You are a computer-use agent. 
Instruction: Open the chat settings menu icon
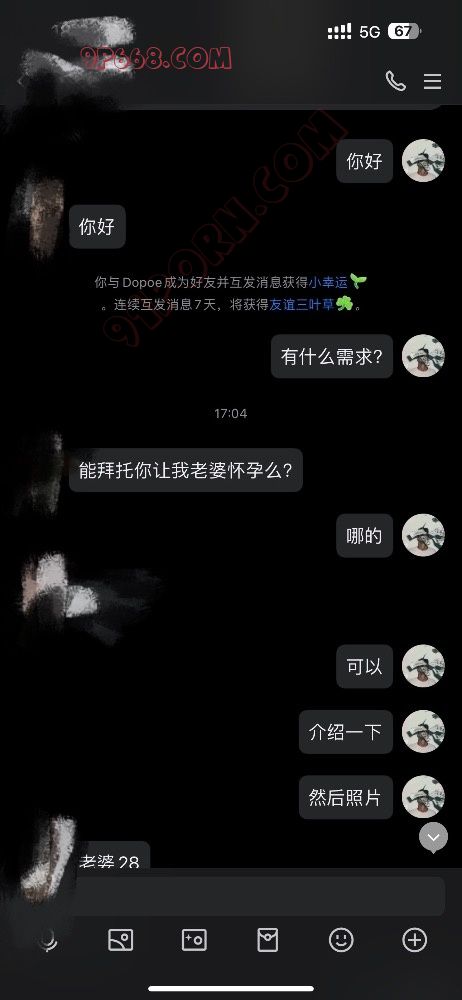[x=433, y=81]
